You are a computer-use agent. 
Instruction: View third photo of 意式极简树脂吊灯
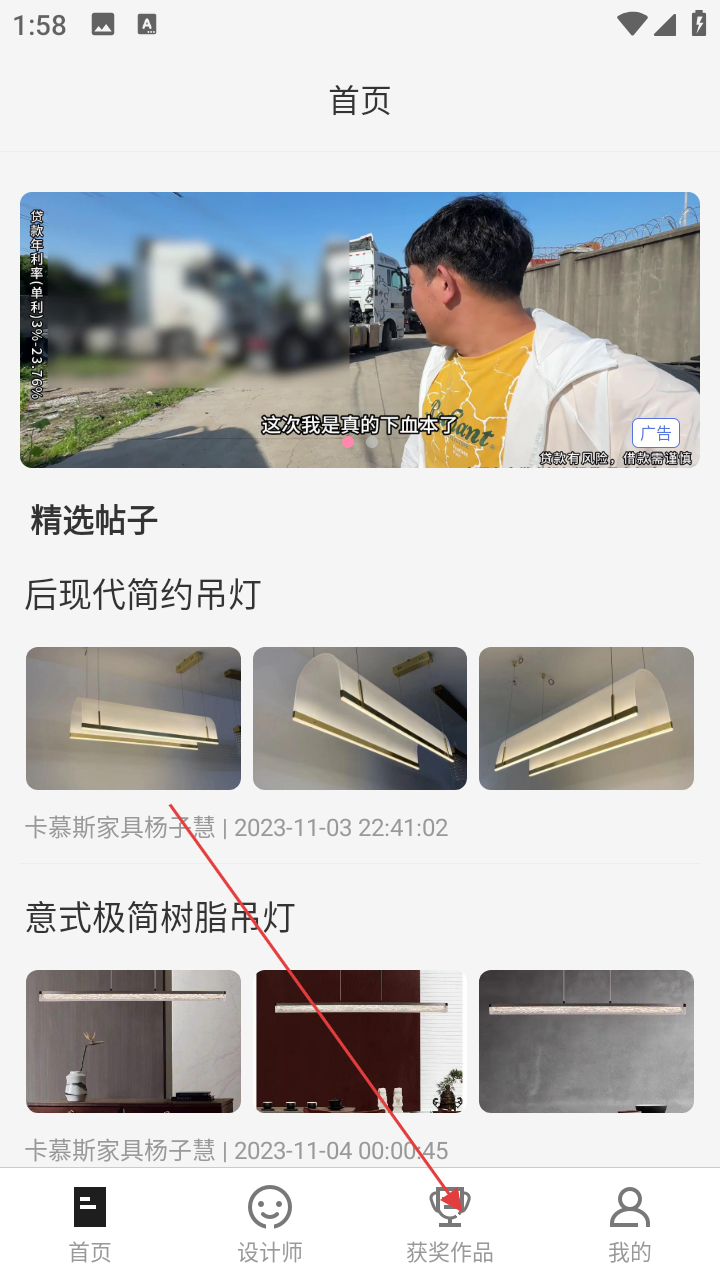coord(586,1041)
